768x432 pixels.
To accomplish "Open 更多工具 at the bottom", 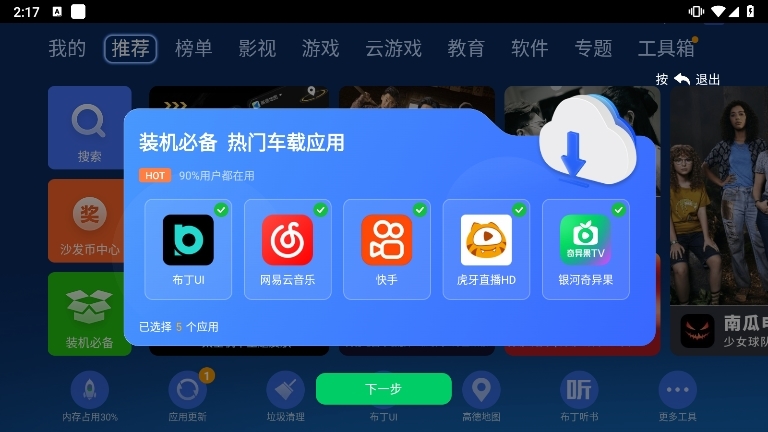I will (x=678, y=397).
